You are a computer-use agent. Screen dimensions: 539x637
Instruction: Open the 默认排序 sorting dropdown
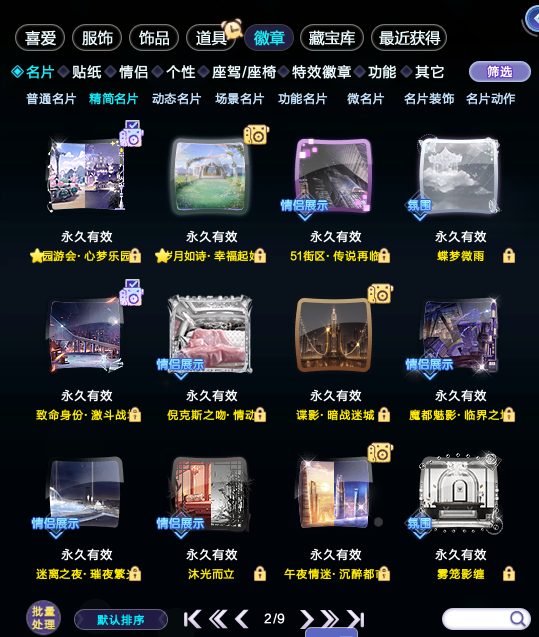[x=121, y=620]
